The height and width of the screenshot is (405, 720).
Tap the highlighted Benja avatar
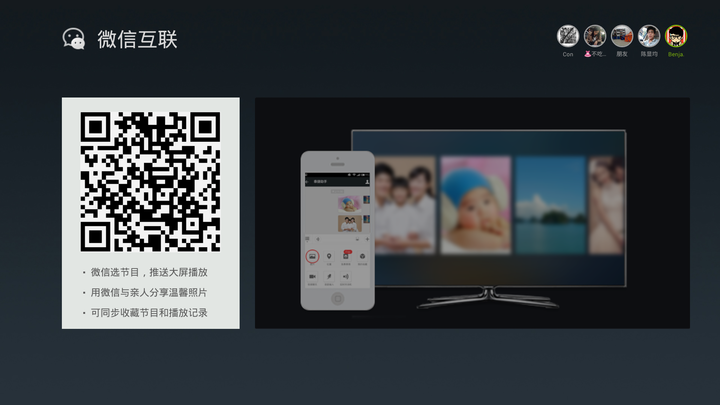[676, 37]
